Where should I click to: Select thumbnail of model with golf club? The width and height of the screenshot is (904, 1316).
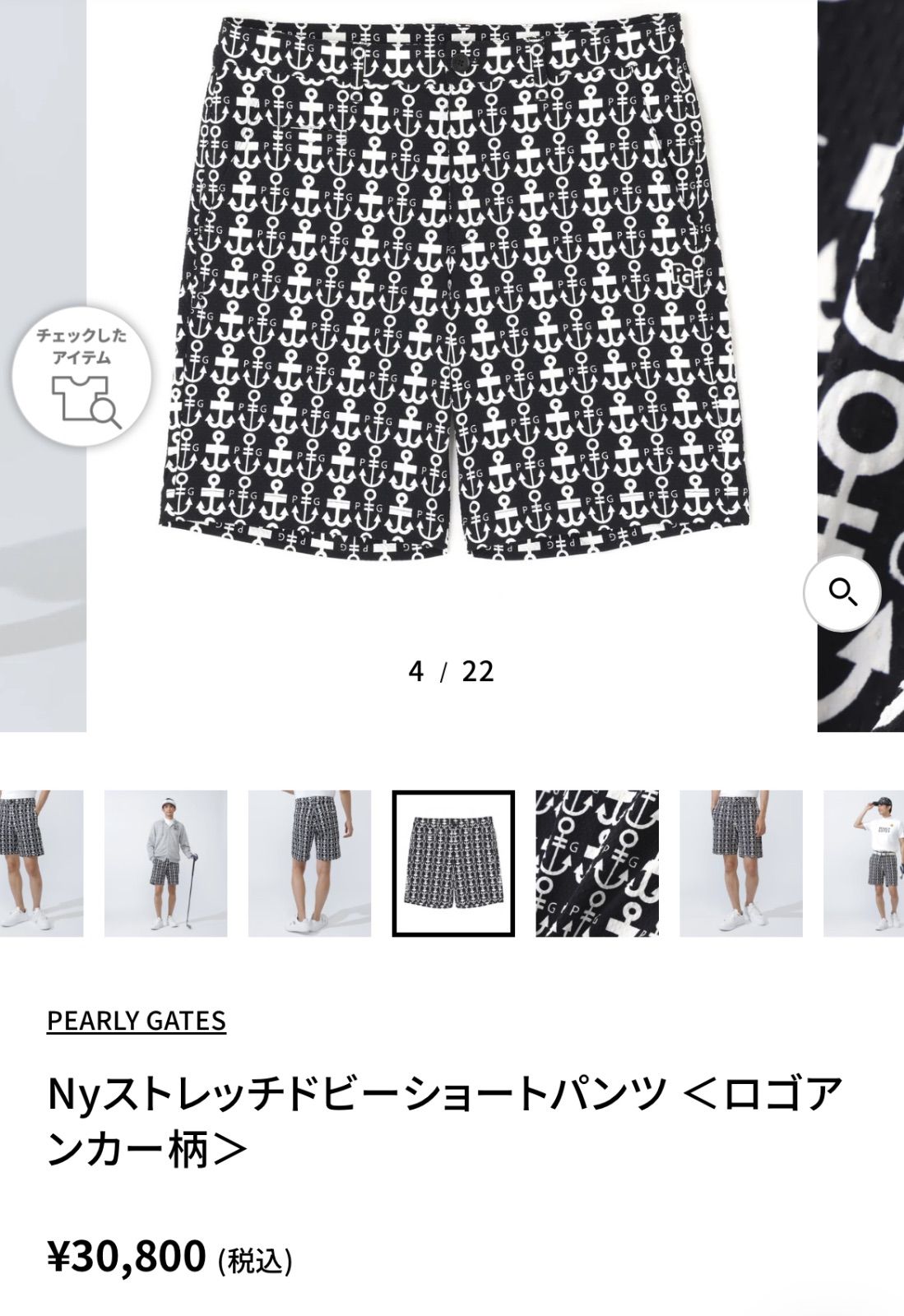[x=165, y=864]
